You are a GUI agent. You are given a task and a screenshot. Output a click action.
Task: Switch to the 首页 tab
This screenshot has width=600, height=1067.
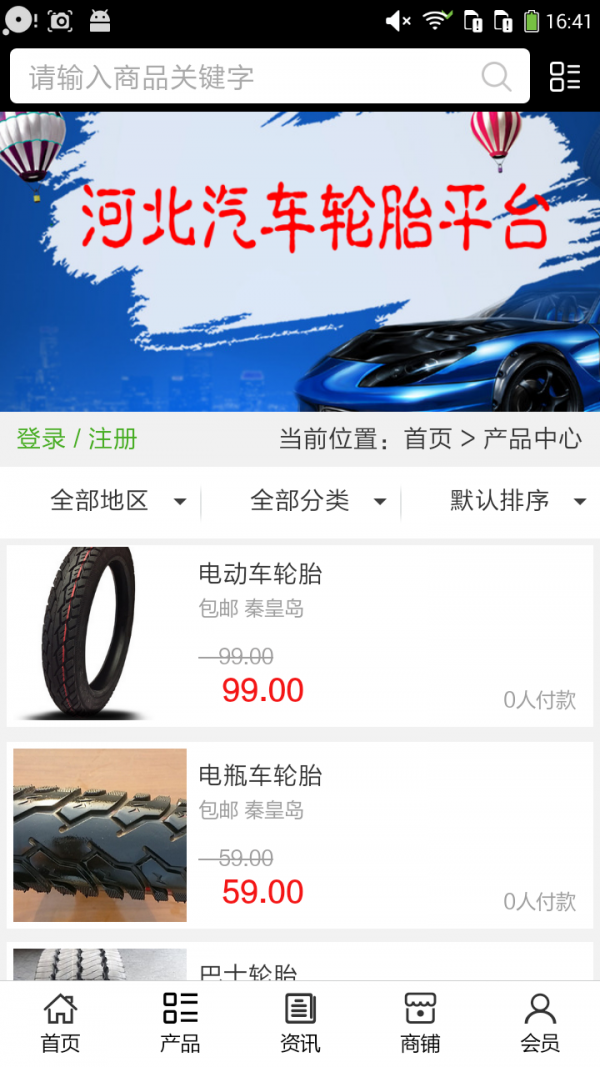pyautogui.click(x=60, y=1024)
